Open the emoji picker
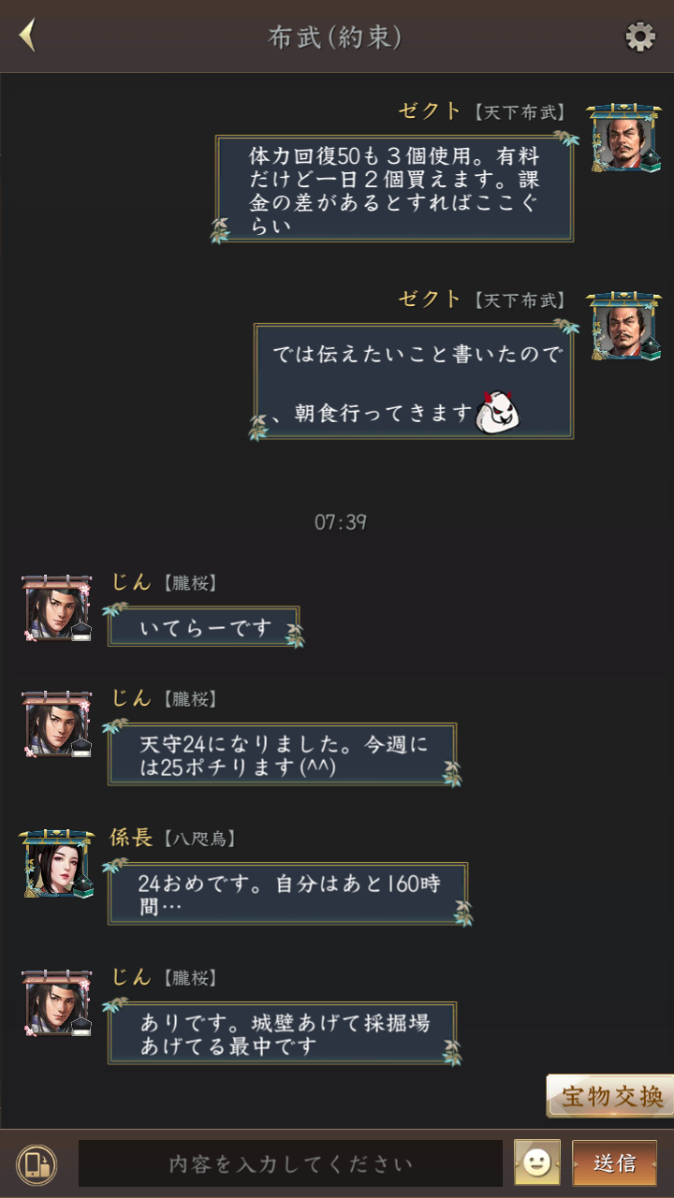Viewport: 674px width, 1198px height. (537, 1163)
